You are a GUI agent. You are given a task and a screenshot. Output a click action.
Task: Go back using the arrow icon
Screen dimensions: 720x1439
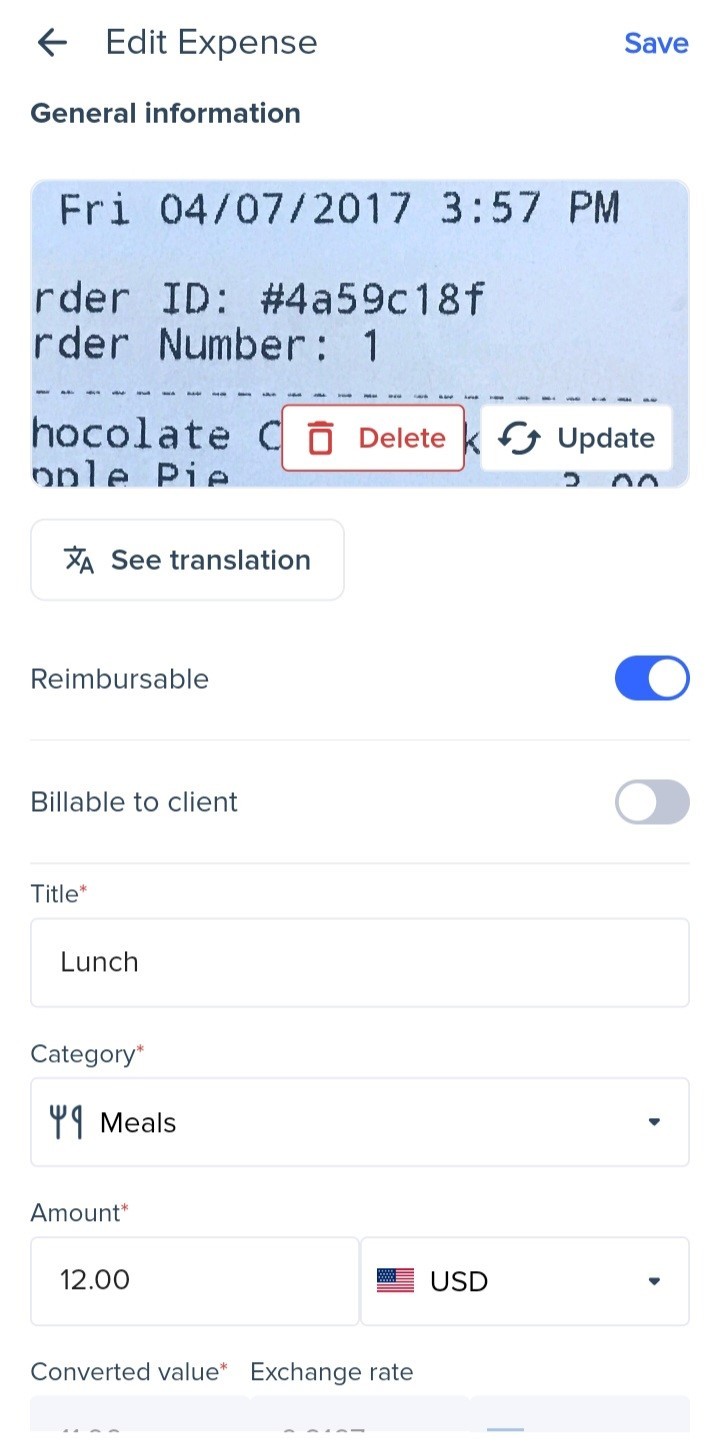pos(52,43)
